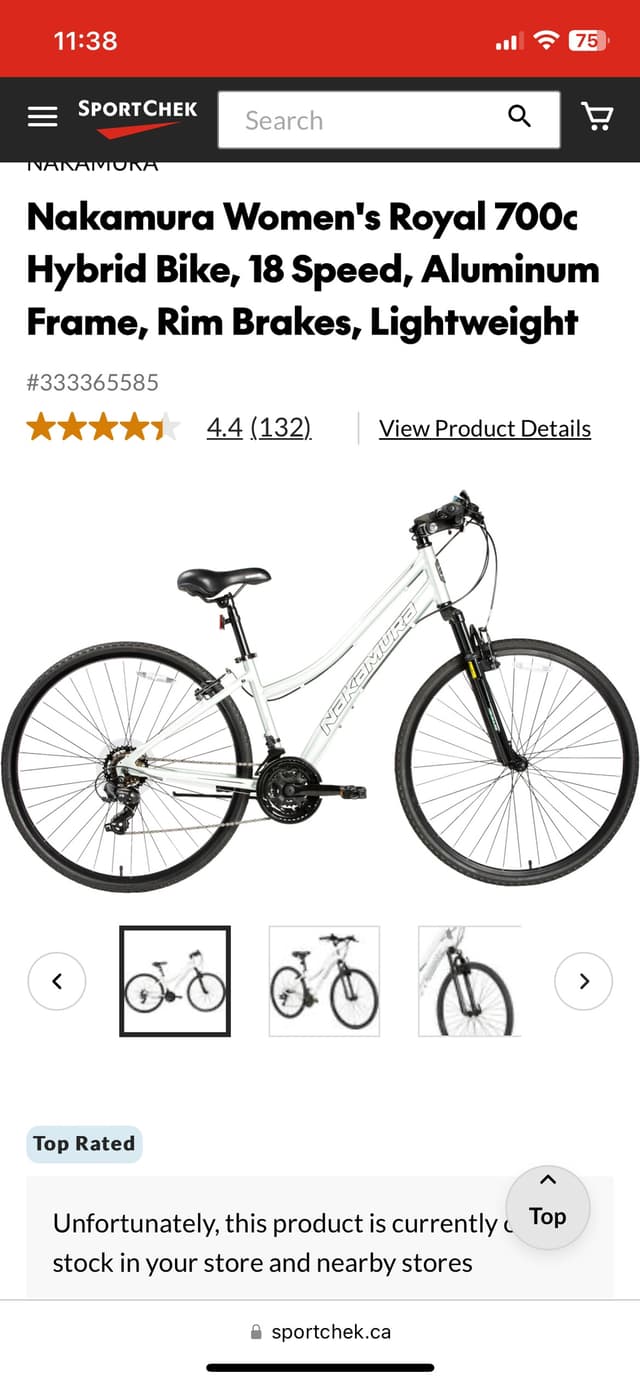Open the main bike product image
This screenshot has width=640, height=1385.
pyautogui.click(x=320, y=690)
